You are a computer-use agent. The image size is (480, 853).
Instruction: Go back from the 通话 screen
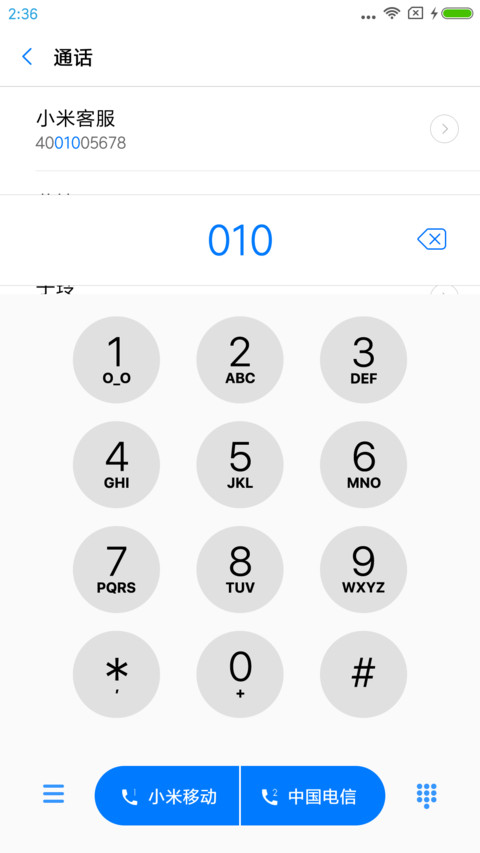pyautogui.click(x=27, y=57)
